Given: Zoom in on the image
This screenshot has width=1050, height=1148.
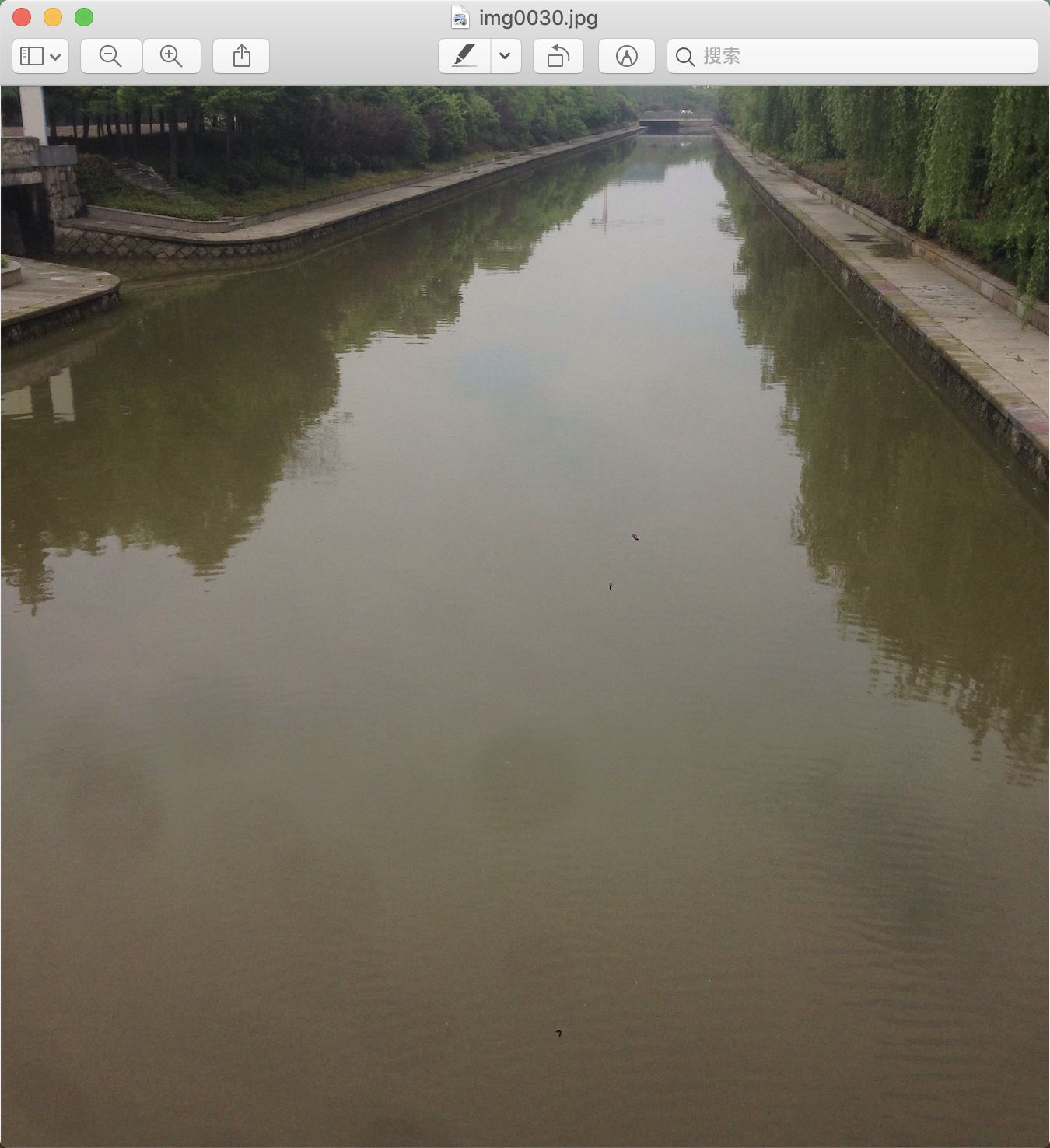Looking at the screenshot, I should pos(171,56).
